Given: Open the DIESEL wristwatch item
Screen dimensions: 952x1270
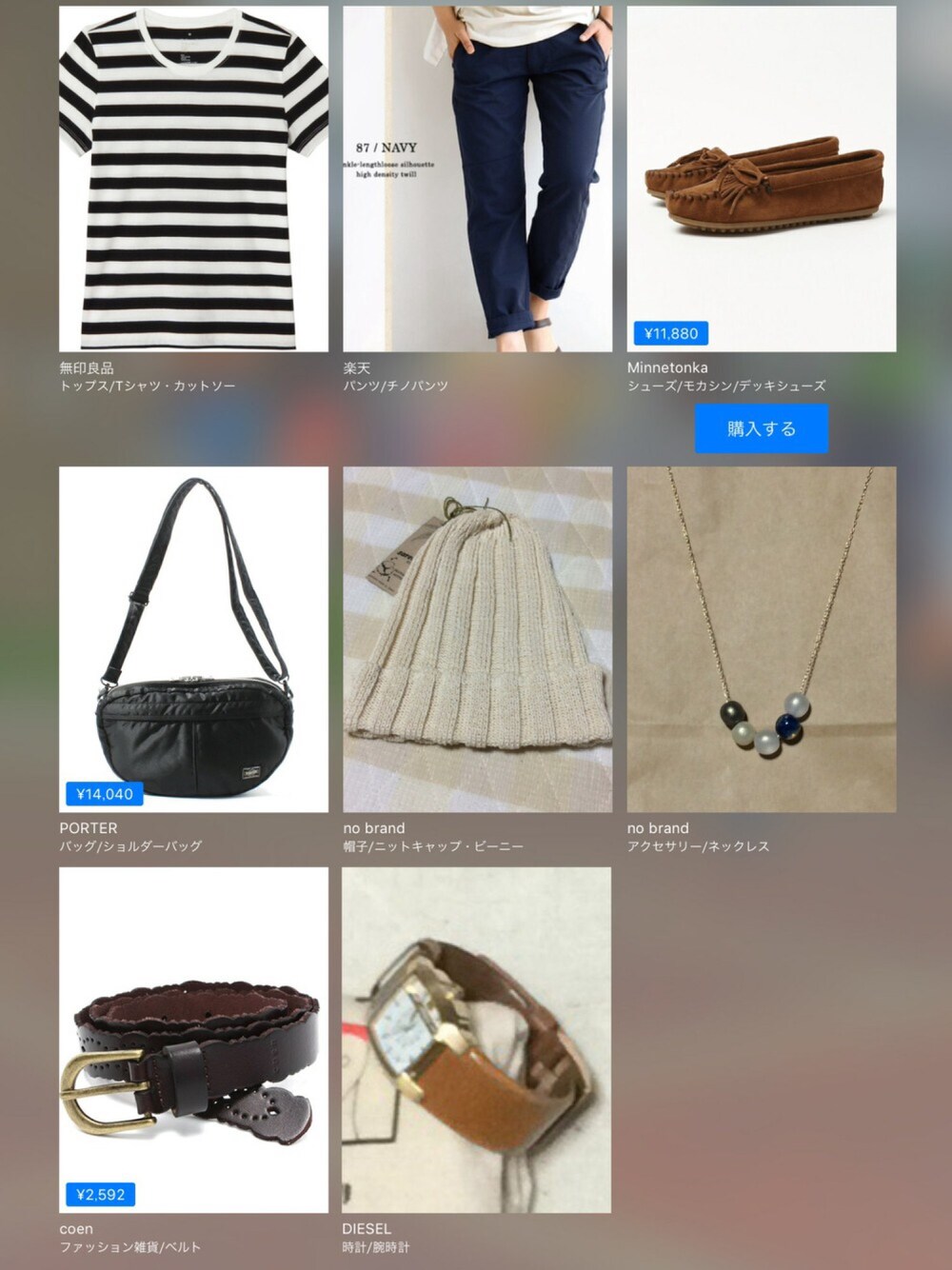Looking at the screenshot, I should coord(477,1040).
